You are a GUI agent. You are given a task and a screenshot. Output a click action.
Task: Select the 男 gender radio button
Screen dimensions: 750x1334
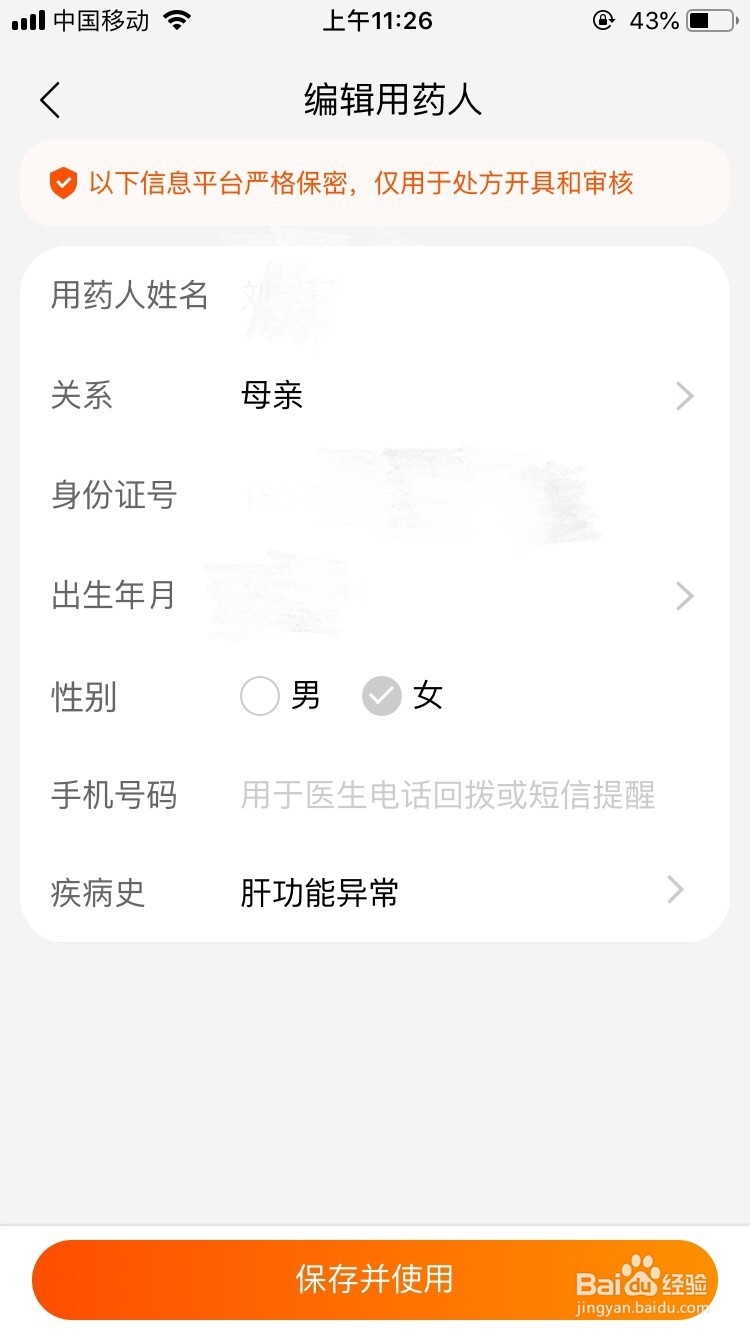pos(260,696)
